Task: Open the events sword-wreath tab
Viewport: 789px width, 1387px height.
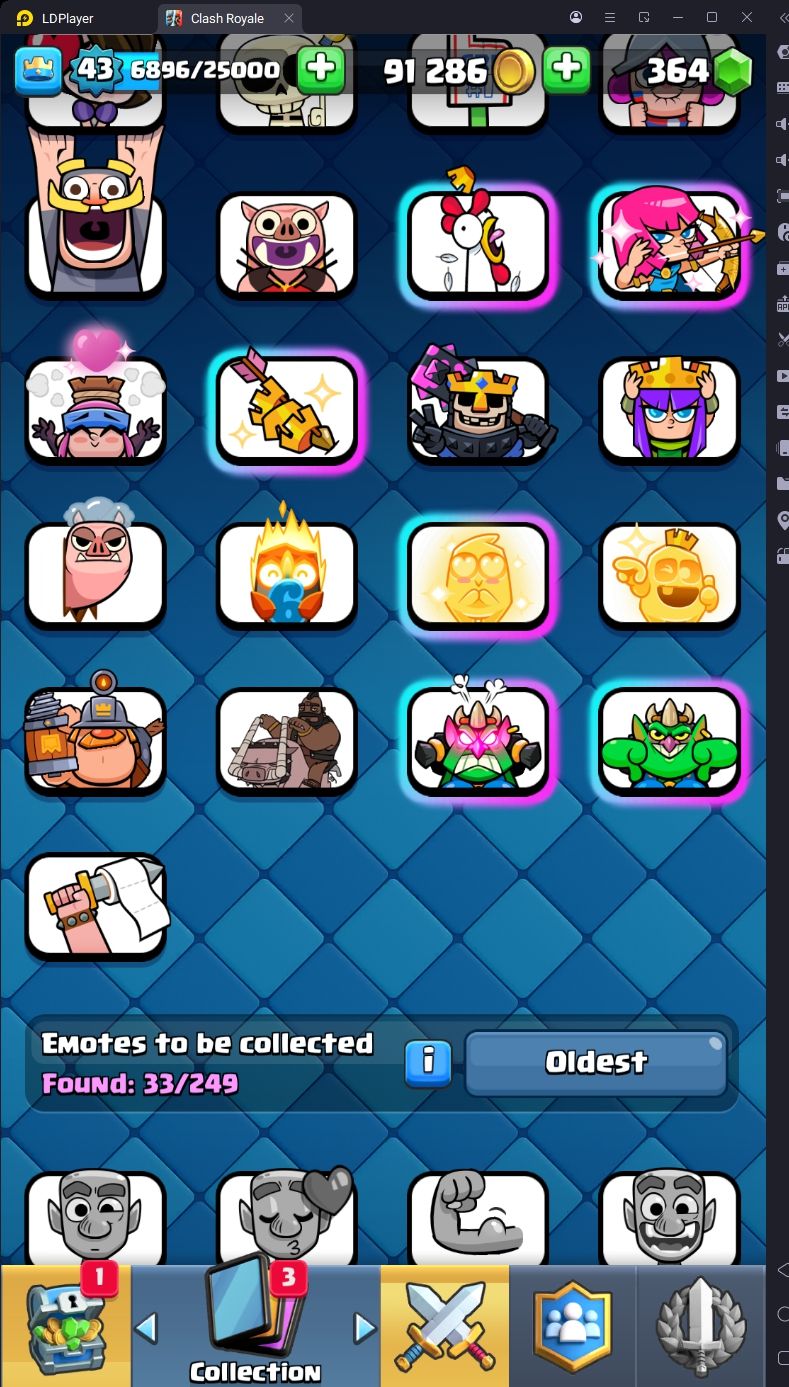Action: pyautogui.click(x=700, y=1325)
